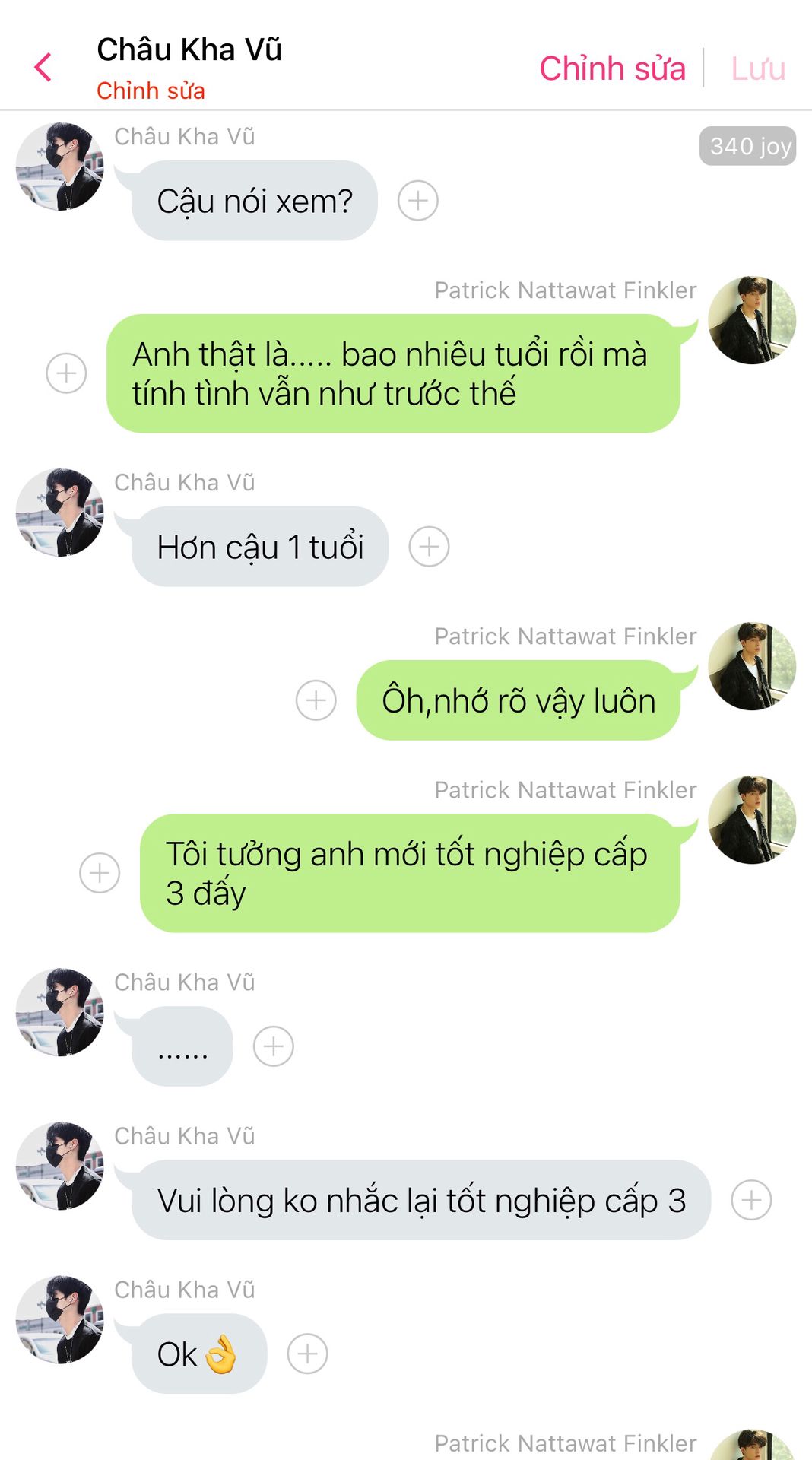
Task: Tap the plus next to "Cậu nói xem?"
Action: pos(418,201)
